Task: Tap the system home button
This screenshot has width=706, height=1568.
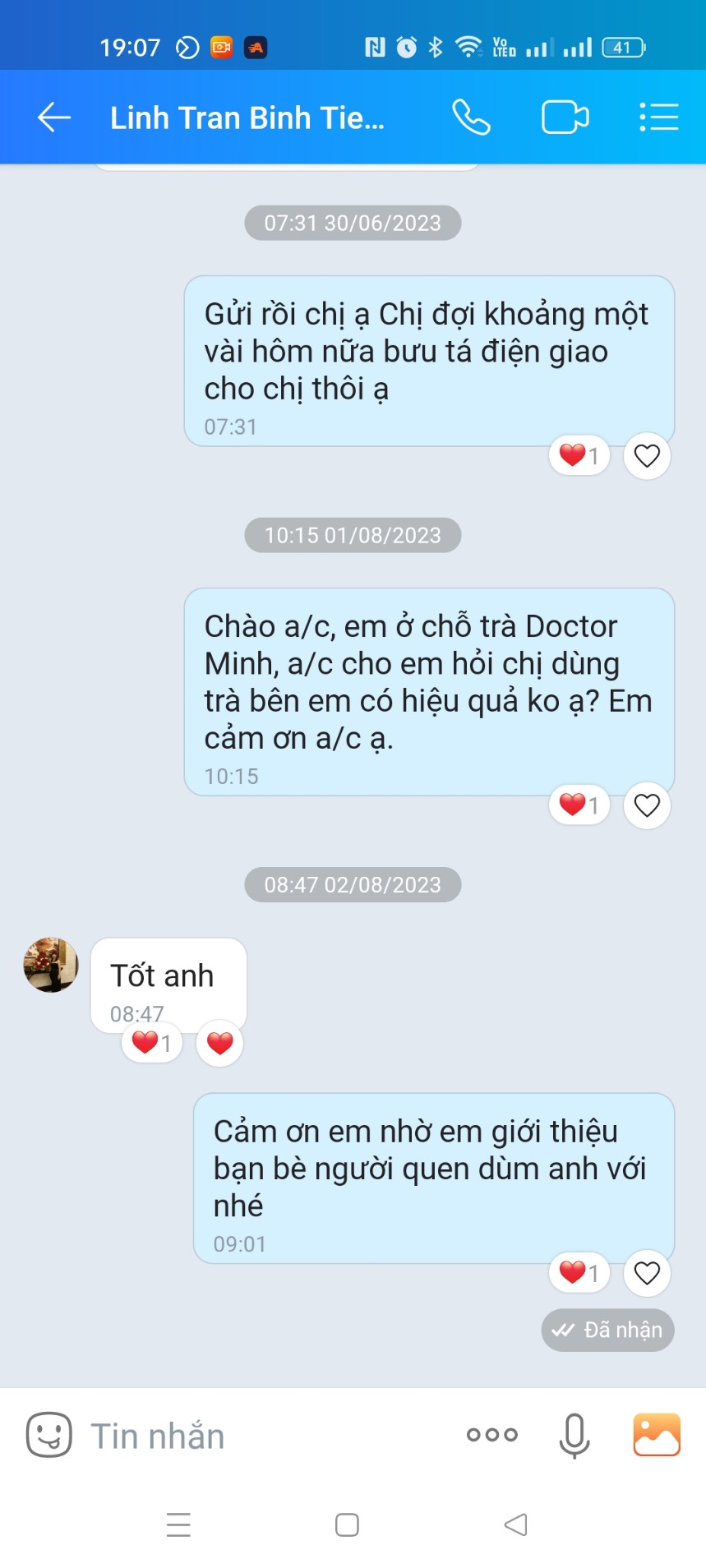Action: pyautogui.click(x=347, y=1525)
